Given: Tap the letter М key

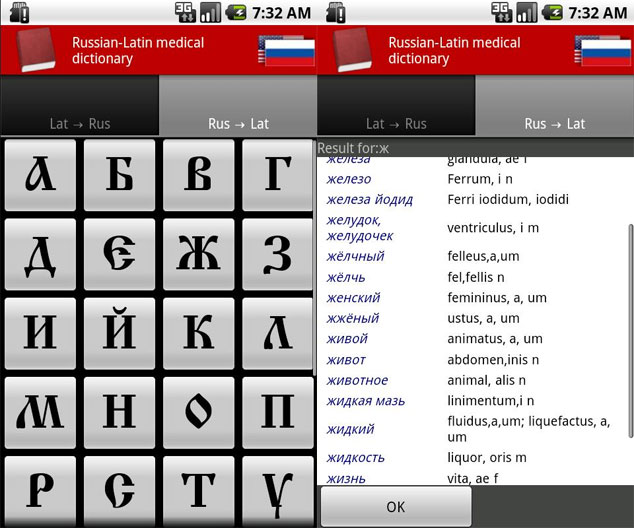Looking at the screenshot, I should (x=40, y=412).
